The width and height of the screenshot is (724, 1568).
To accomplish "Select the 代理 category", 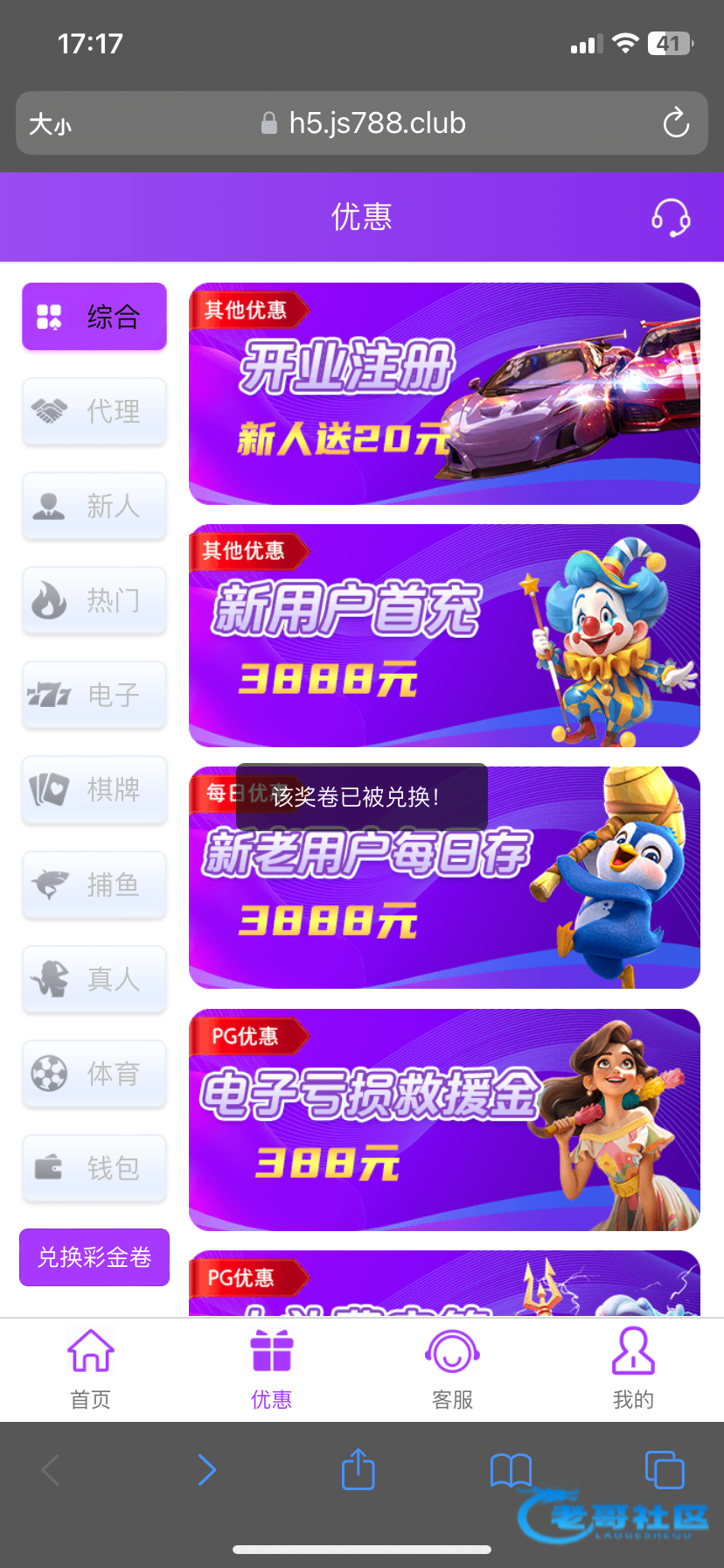I will pos(94,411).
